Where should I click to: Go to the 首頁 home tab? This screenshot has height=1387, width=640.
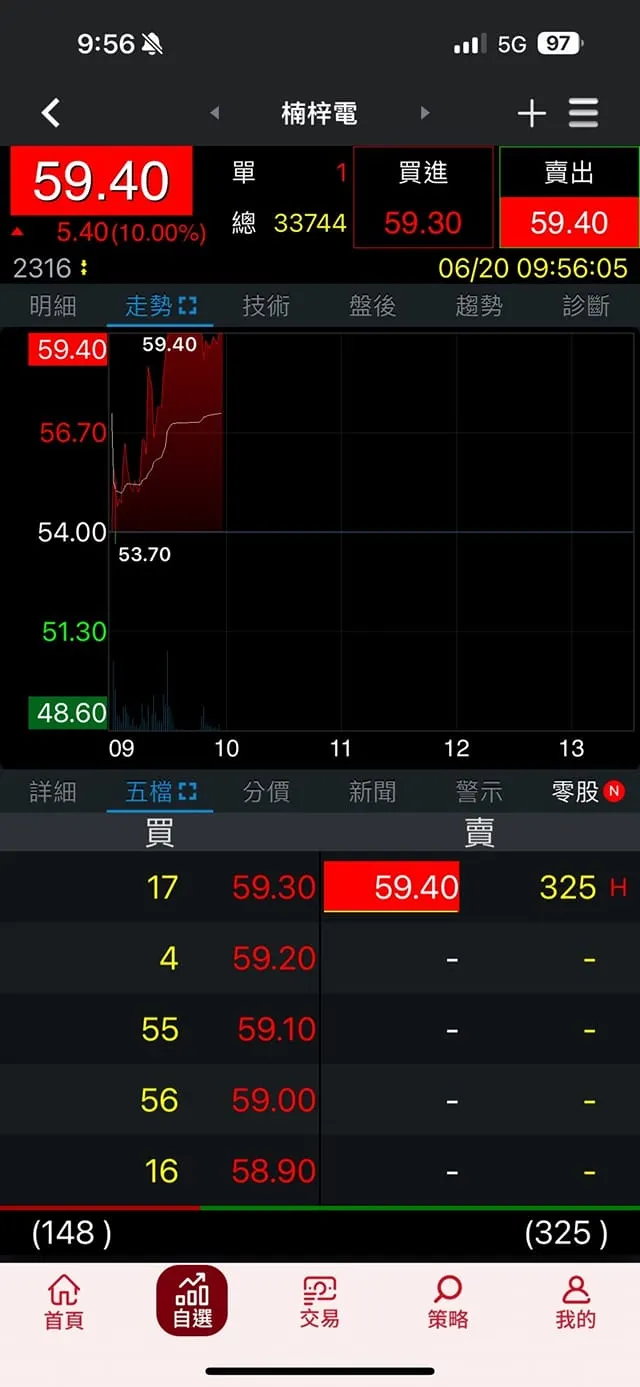coord(64,1302)
